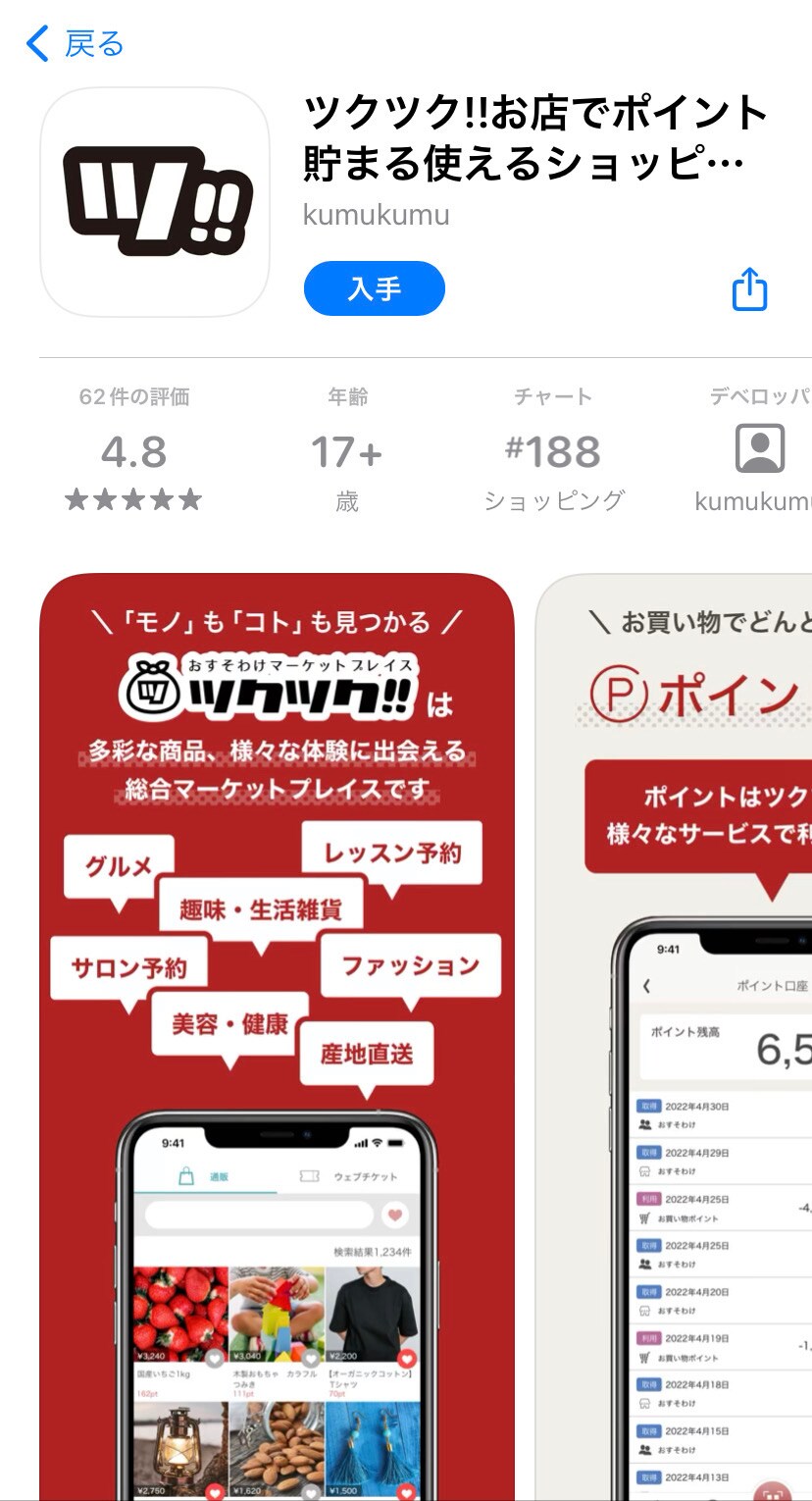
Task: Go back with the 戻る button
Action: (75, 44)
